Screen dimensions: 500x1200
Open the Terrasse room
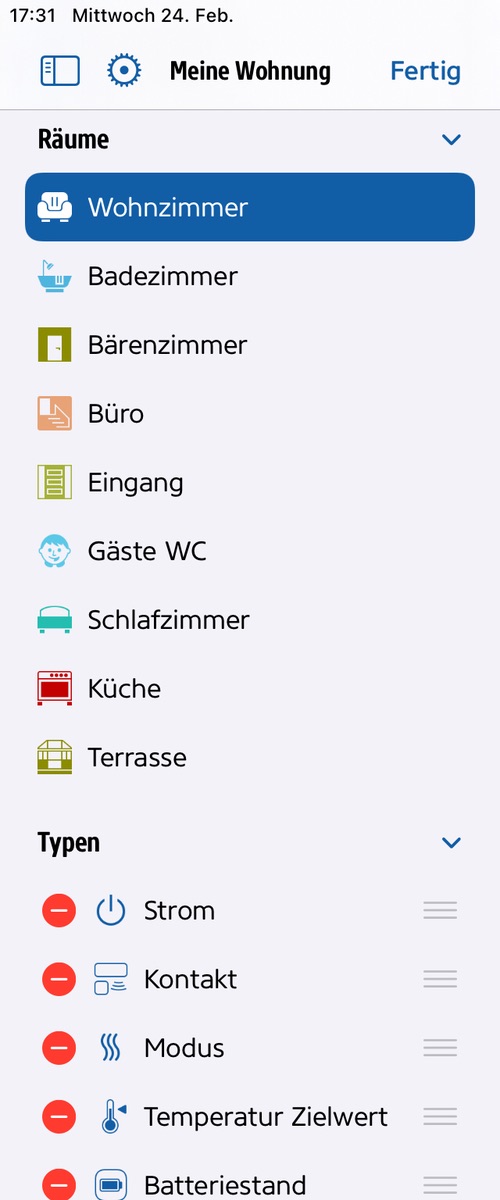(x=250, y=757)
